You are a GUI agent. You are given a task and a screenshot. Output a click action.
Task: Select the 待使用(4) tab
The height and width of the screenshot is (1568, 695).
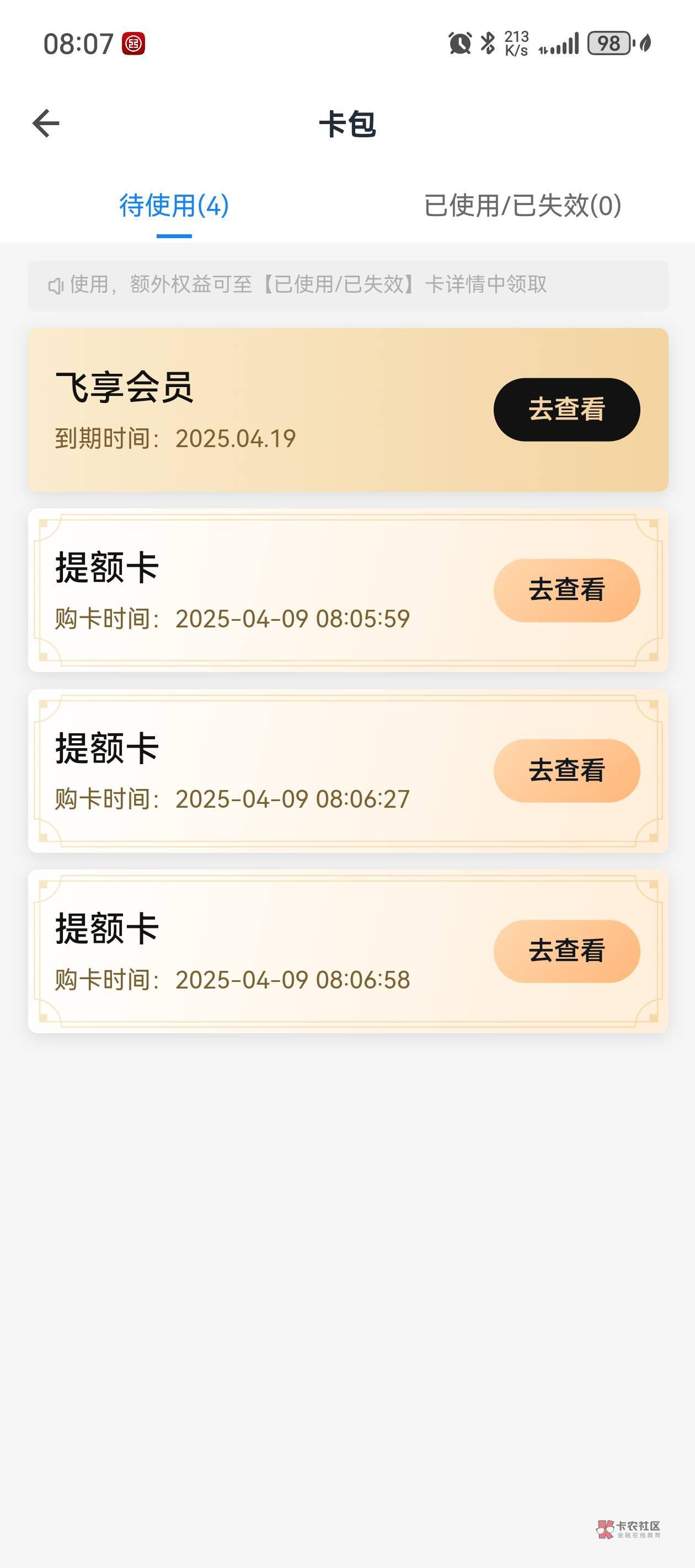[174, 205]
